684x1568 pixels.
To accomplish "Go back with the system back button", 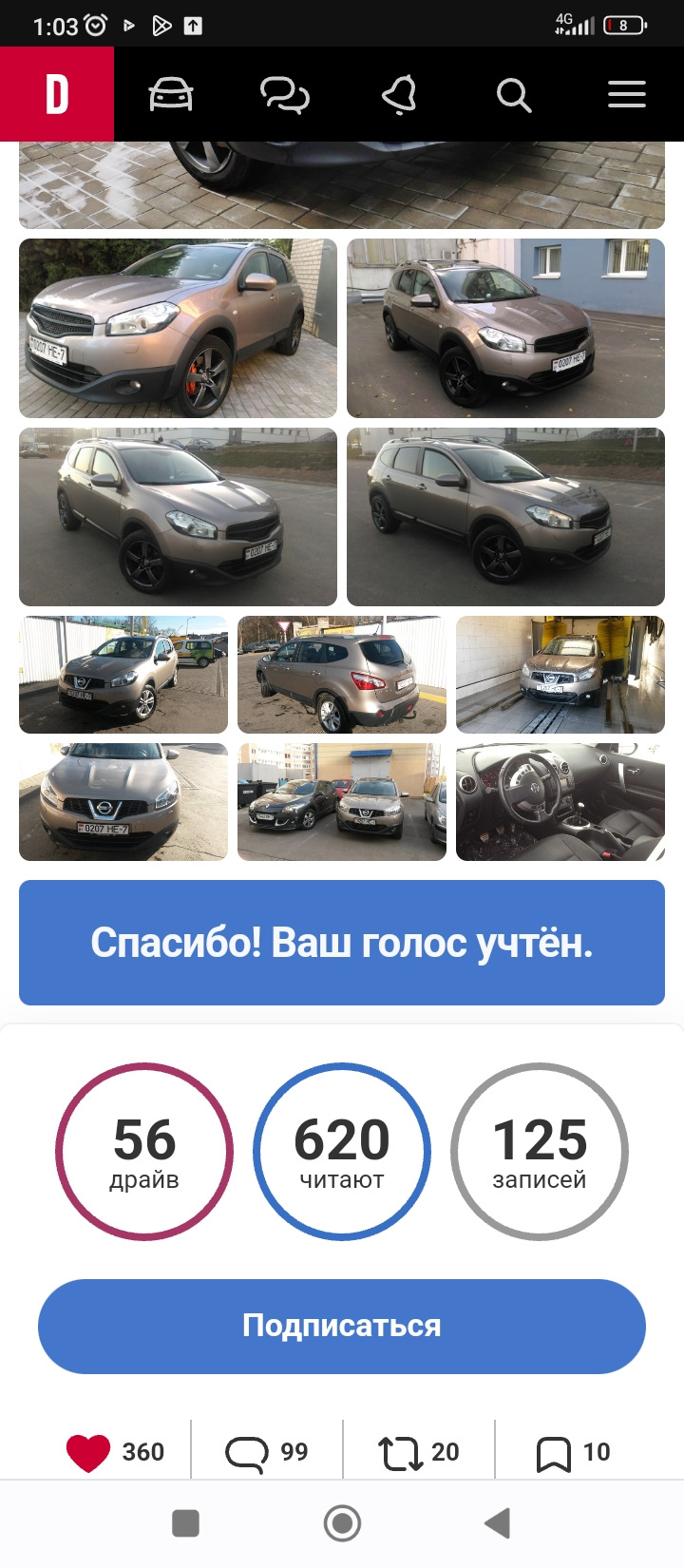I will click(497, 1523).
